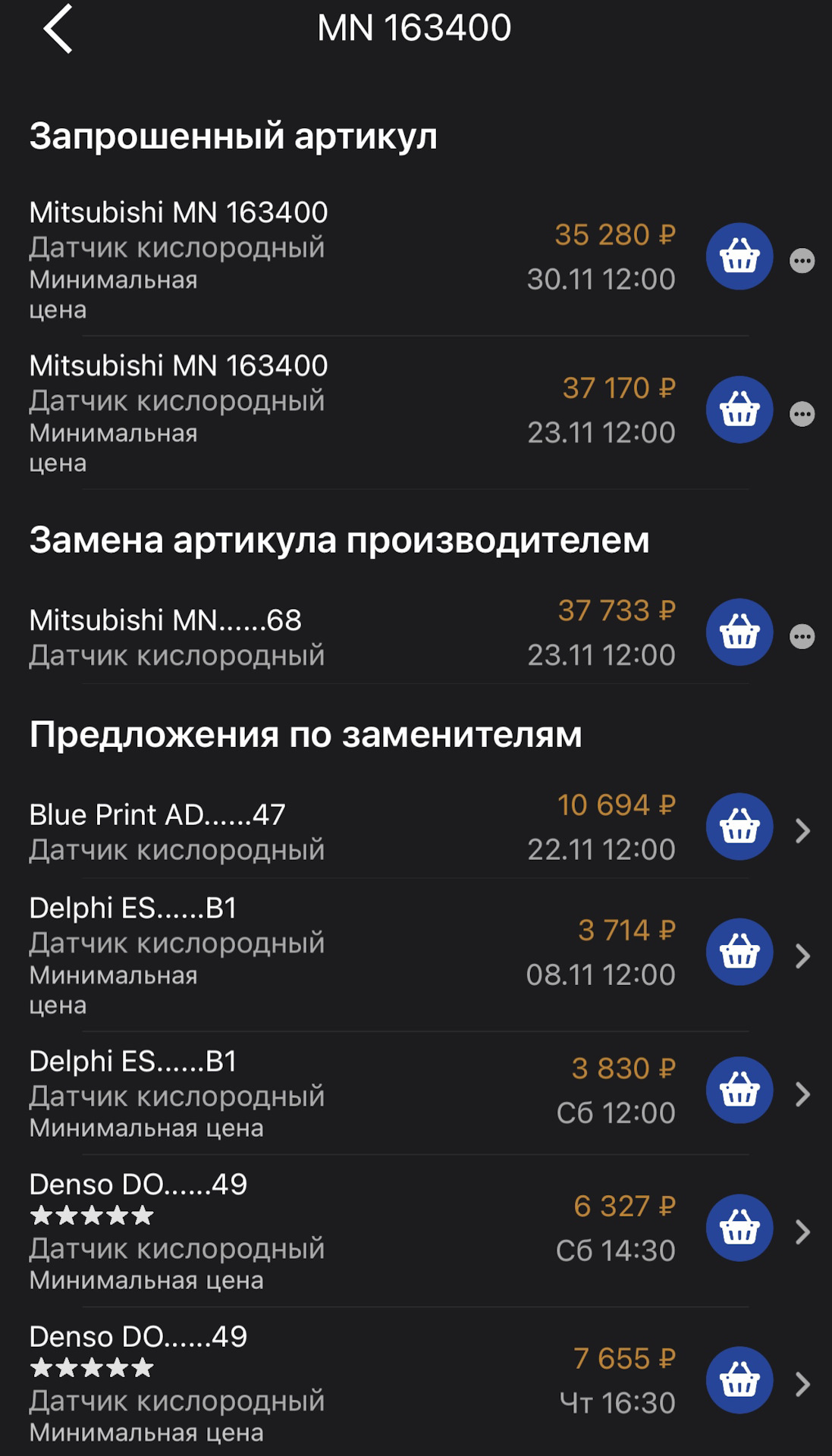Image resolution: width=832 pixels, height=1456 pixels.
Task: Add the 6 327 ₽ Denso sensor to cart
Action: (739, 1228)
